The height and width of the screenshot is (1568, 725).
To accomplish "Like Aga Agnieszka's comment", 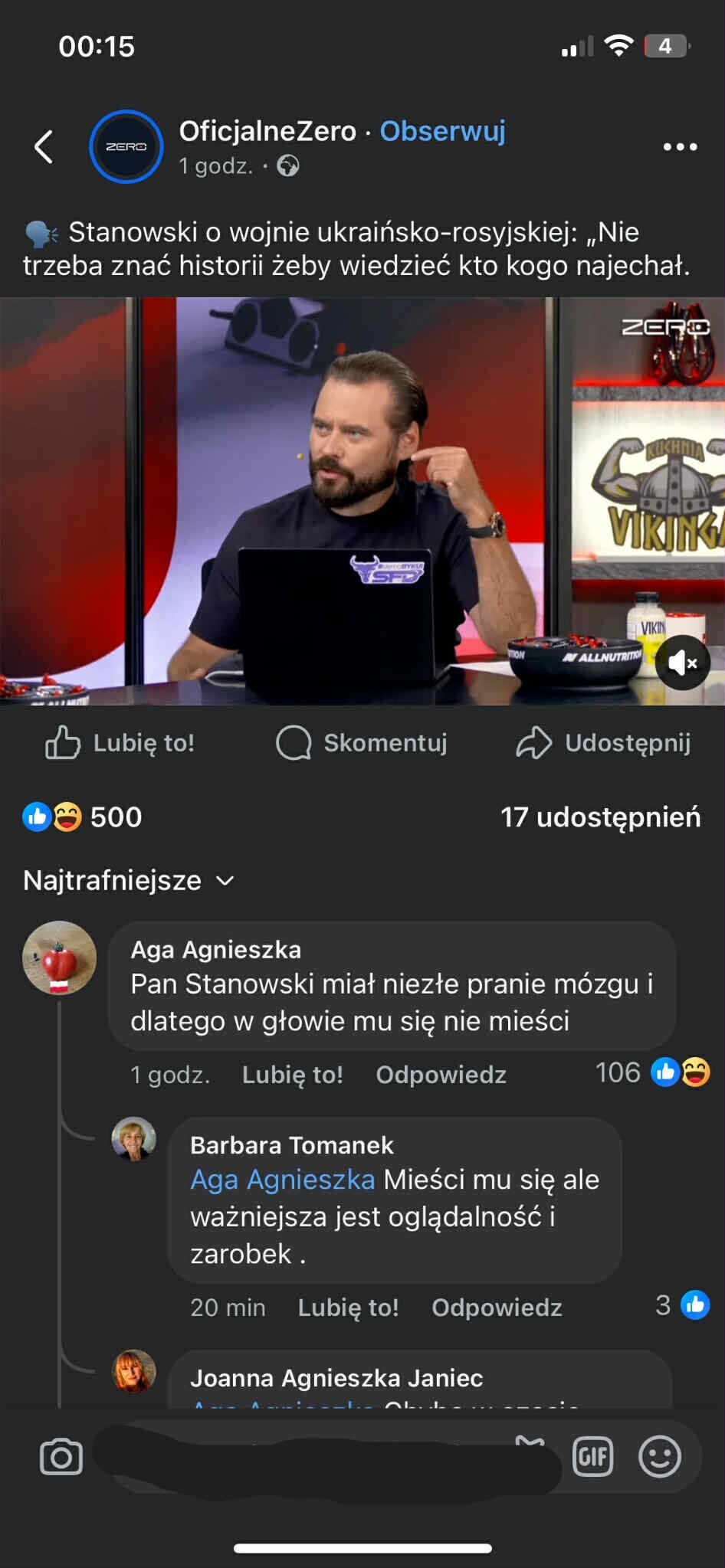I will [x=292, y=1075].
